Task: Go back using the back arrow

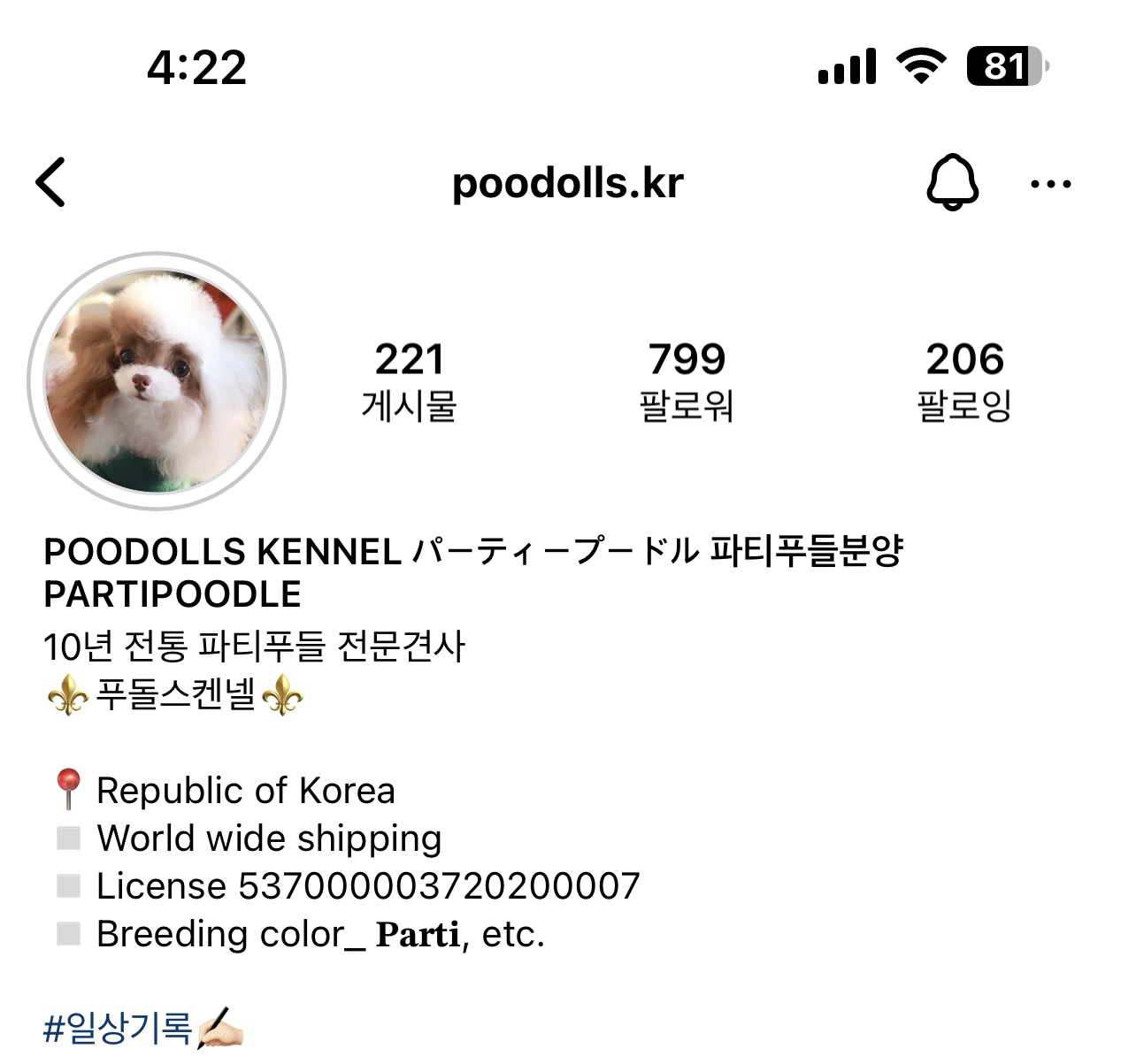Action: [x=51, y=183]
